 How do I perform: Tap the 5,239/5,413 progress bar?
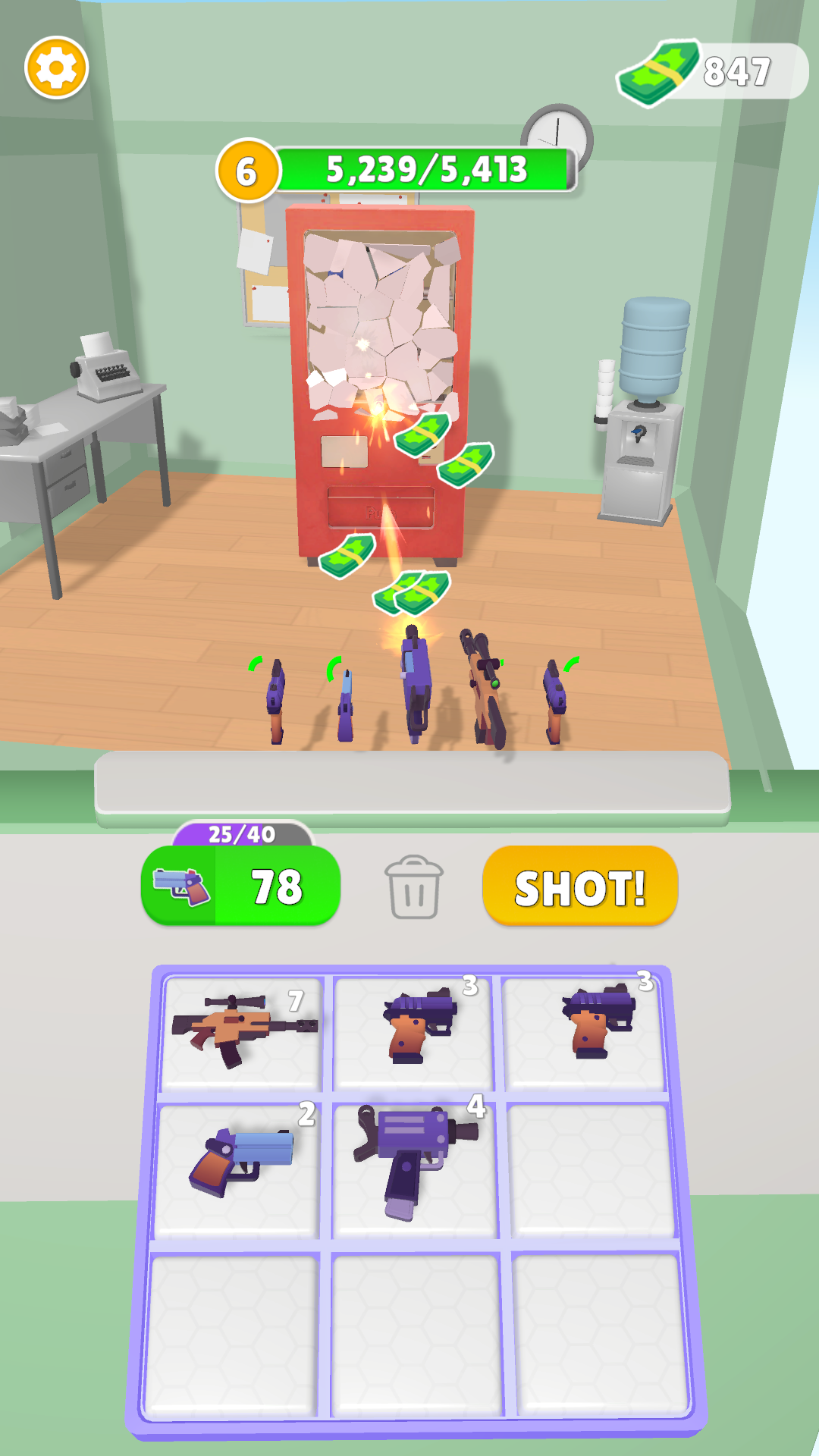[x=425, y=170]
